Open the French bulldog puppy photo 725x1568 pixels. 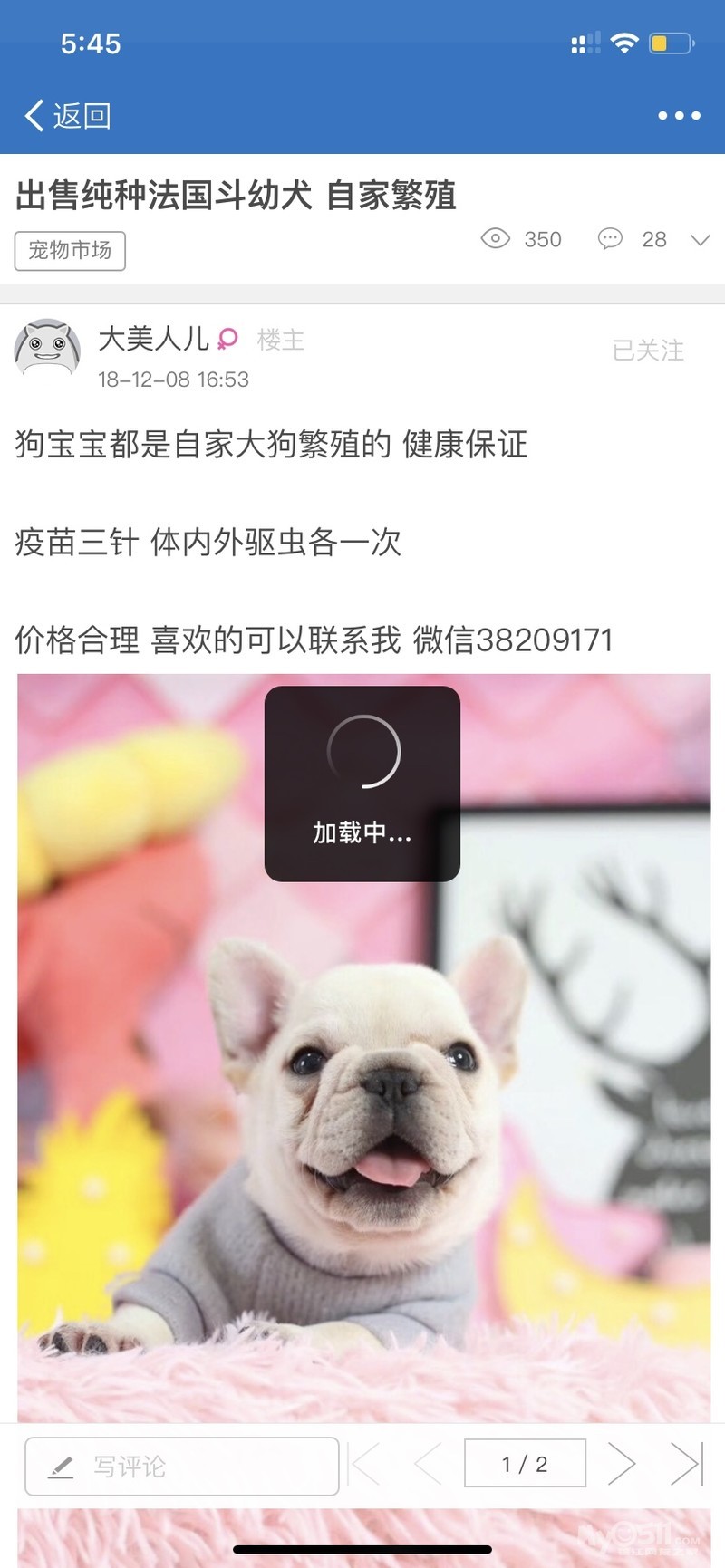click(363, 1047)
